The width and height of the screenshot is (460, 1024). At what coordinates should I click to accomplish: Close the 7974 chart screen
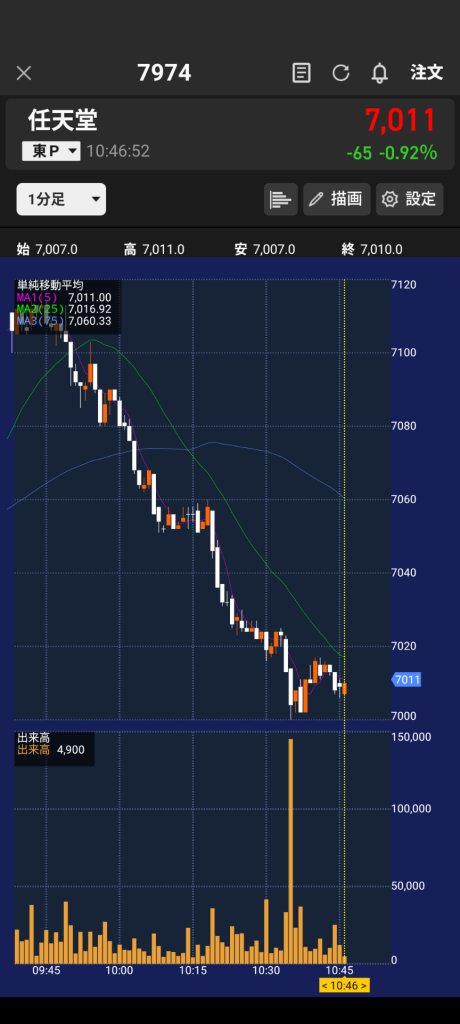click(x=24, y=73)
